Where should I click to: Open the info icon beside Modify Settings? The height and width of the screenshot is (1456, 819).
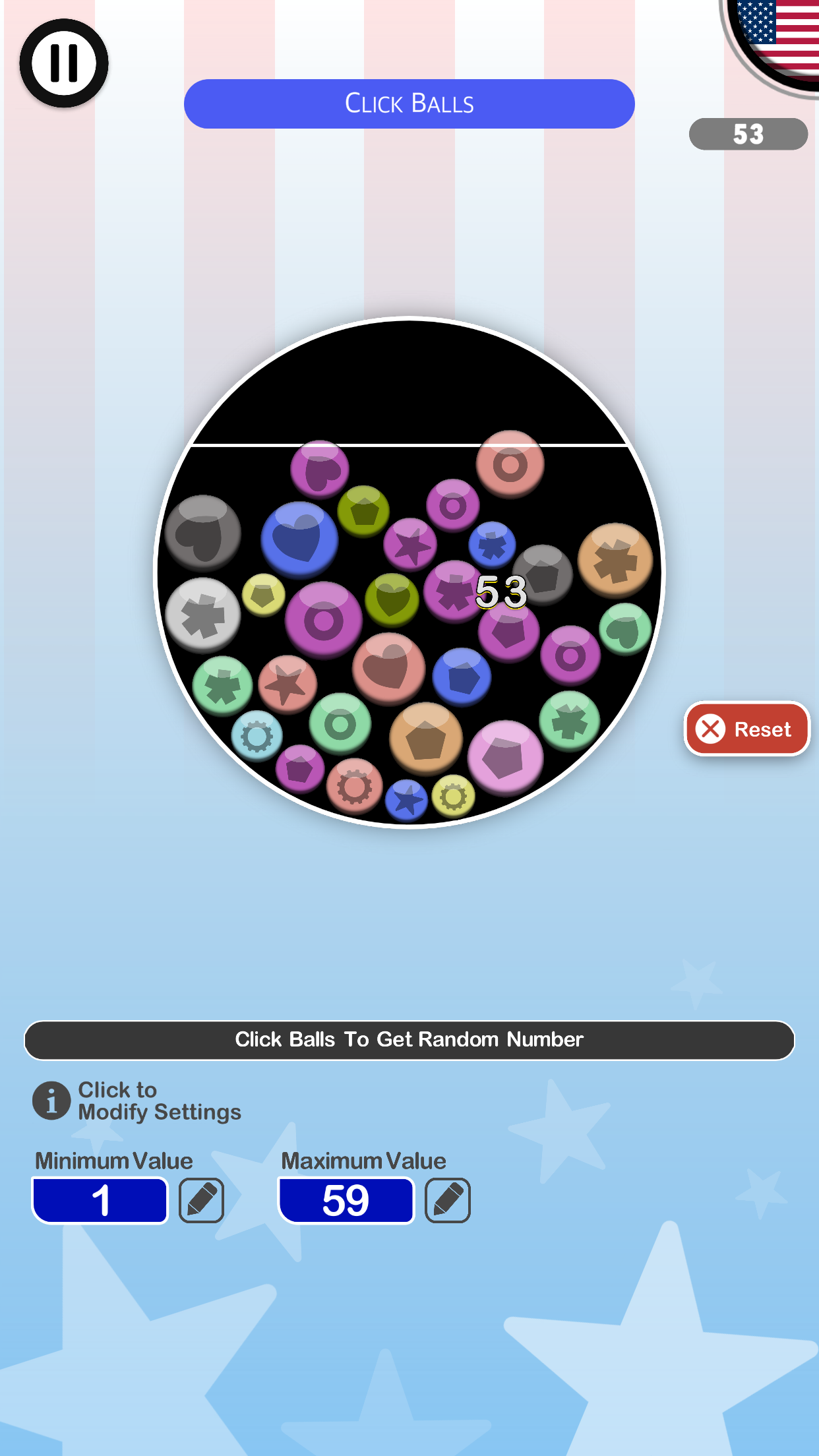click(x=51, y=1101)
